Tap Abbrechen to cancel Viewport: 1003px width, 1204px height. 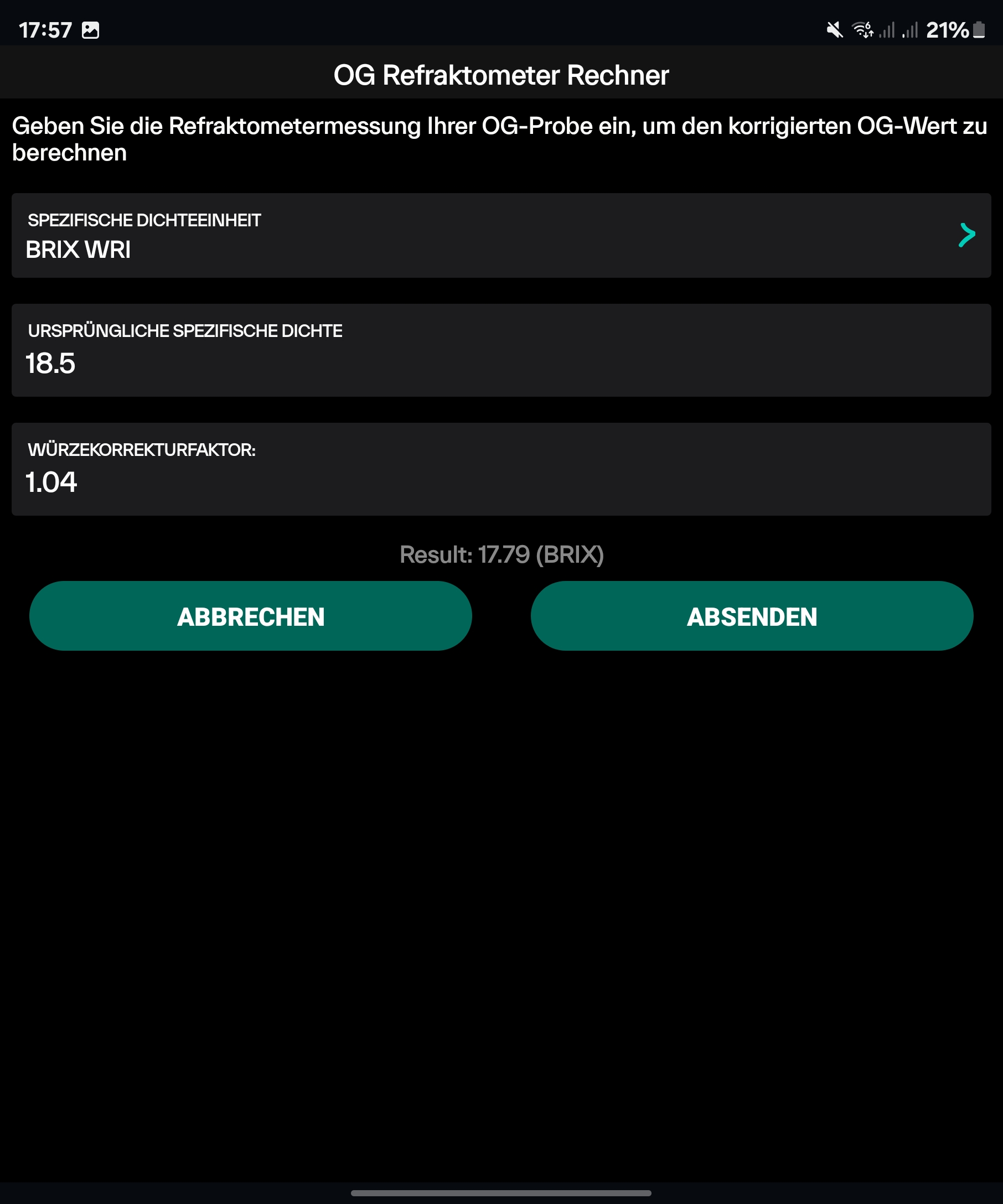coord(251,616)
